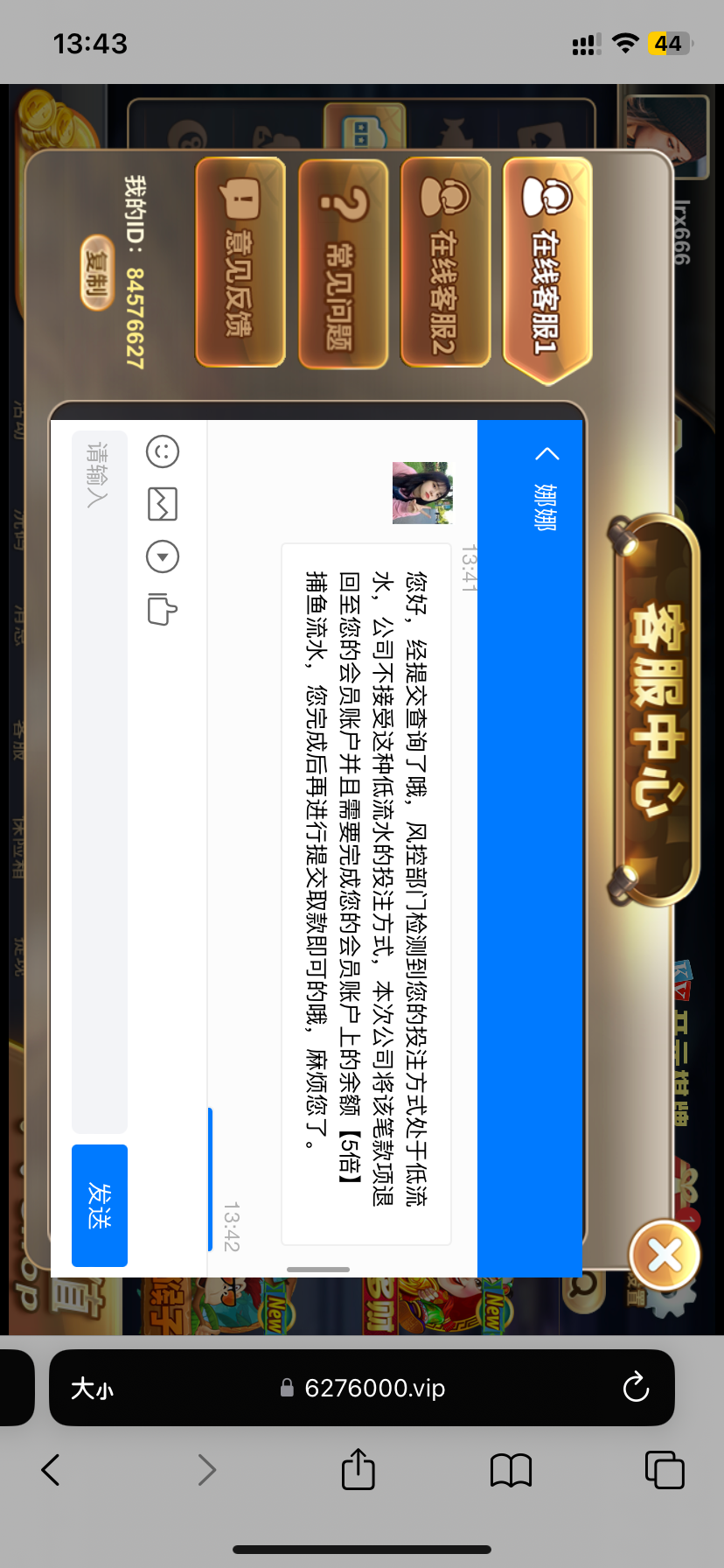Screen dimensions: 724x1568
Task: Open Safari bookmarks
Action: coord(511,1470)
